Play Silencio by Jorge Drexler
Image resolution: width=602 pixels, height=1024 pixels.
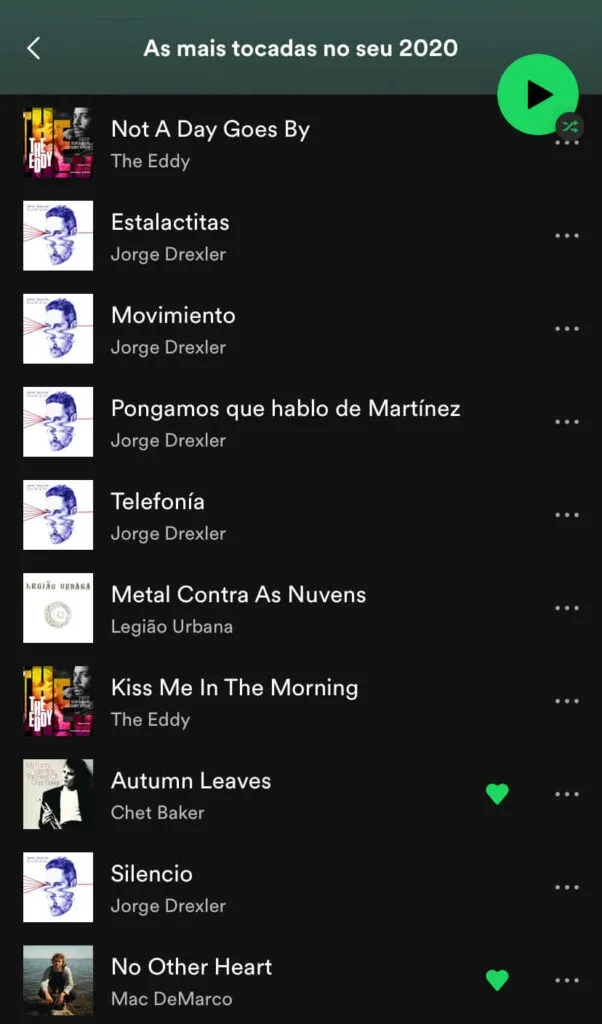(x=152, y=873)
